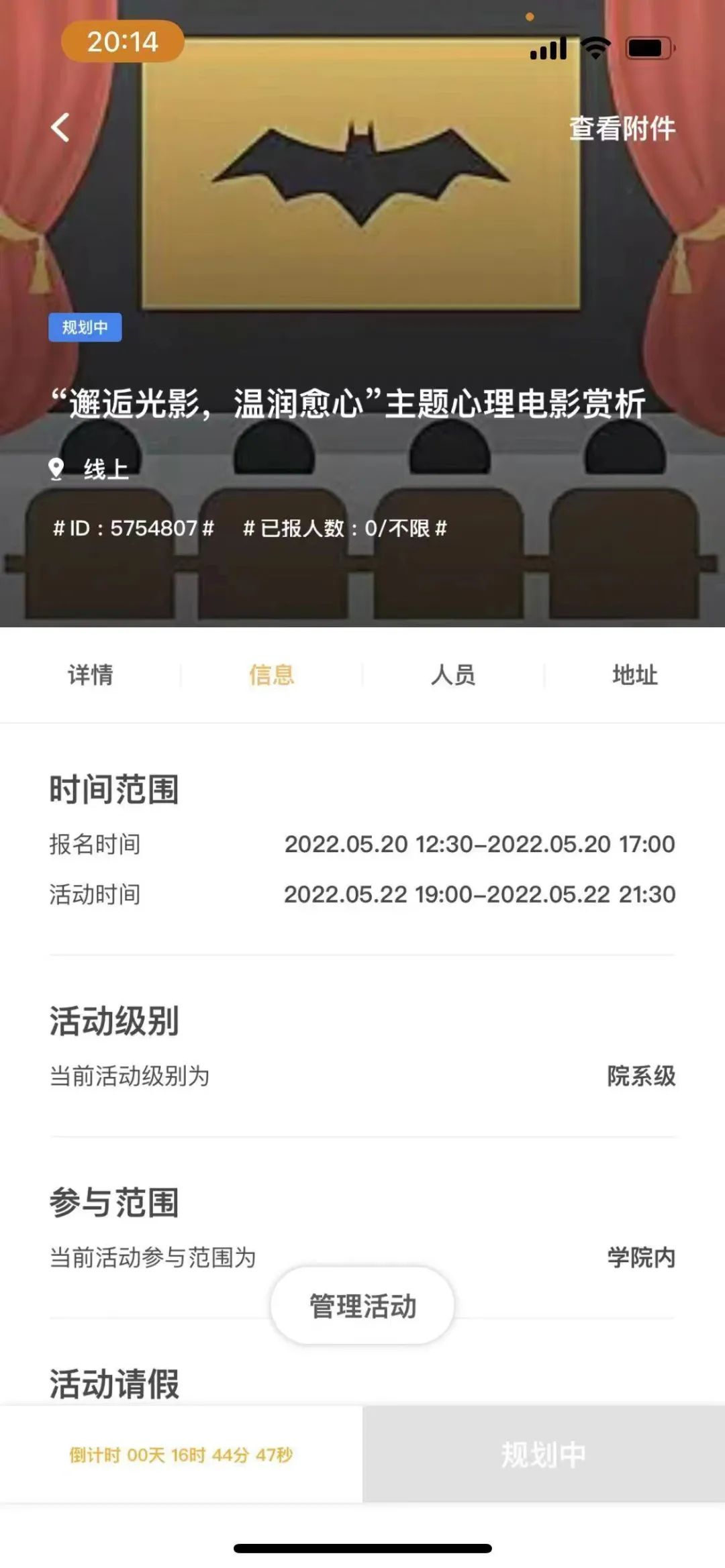This screenshot has height=1568, width=725.
Task: Go back using the top-left arrow
Action: pyautogui.click(x=60, y=127)
